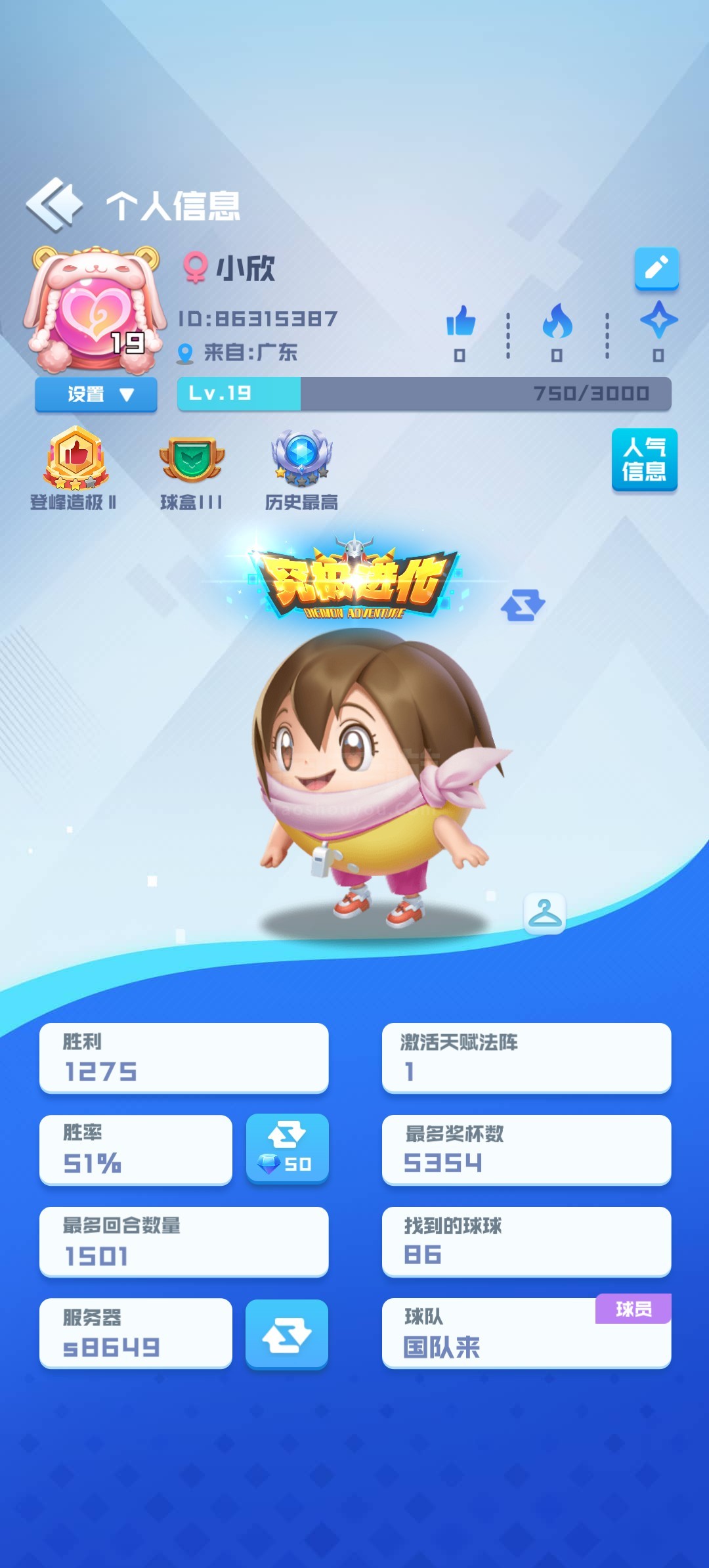This screenshot has height=1568, width=709.
Task: Open the 人气信息 button
Action: (644, 460)
